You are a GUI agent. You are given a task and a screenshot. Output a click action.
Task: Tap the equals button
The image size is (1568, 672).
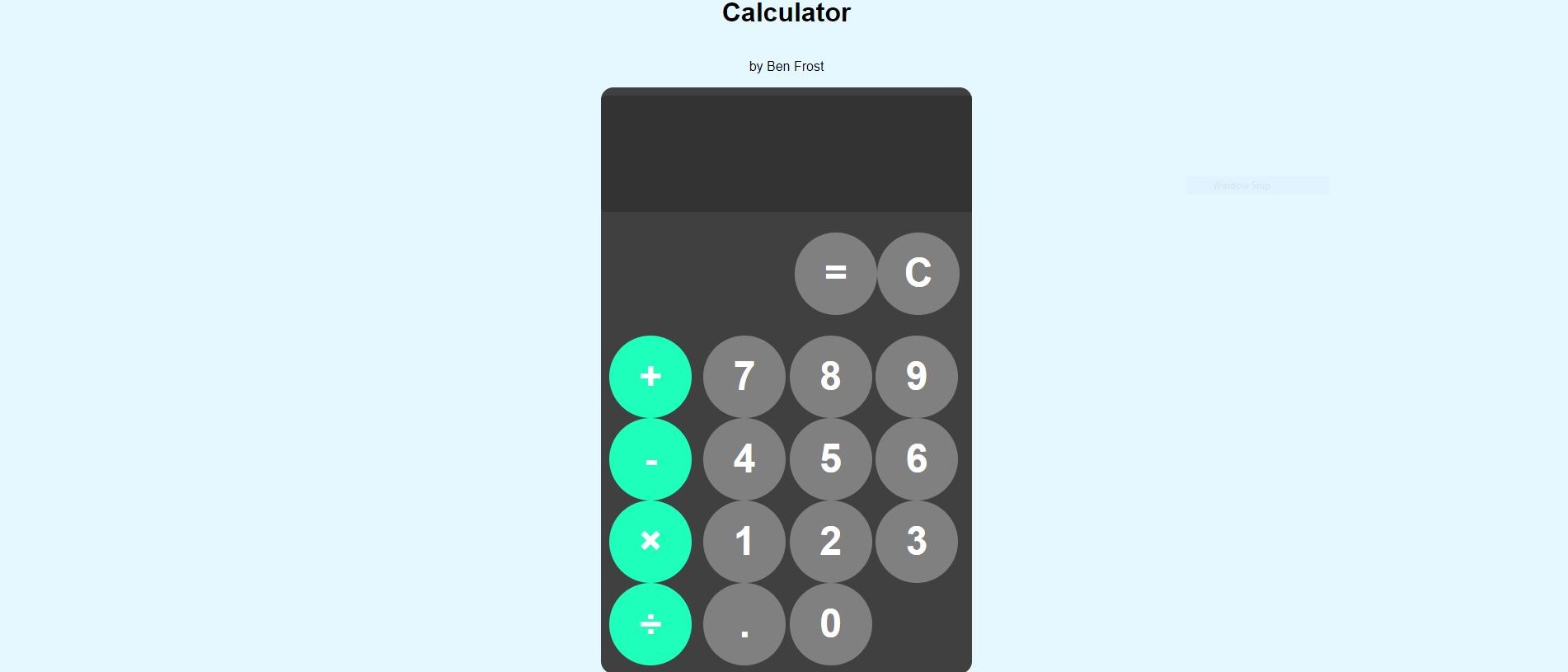point(835,273)
